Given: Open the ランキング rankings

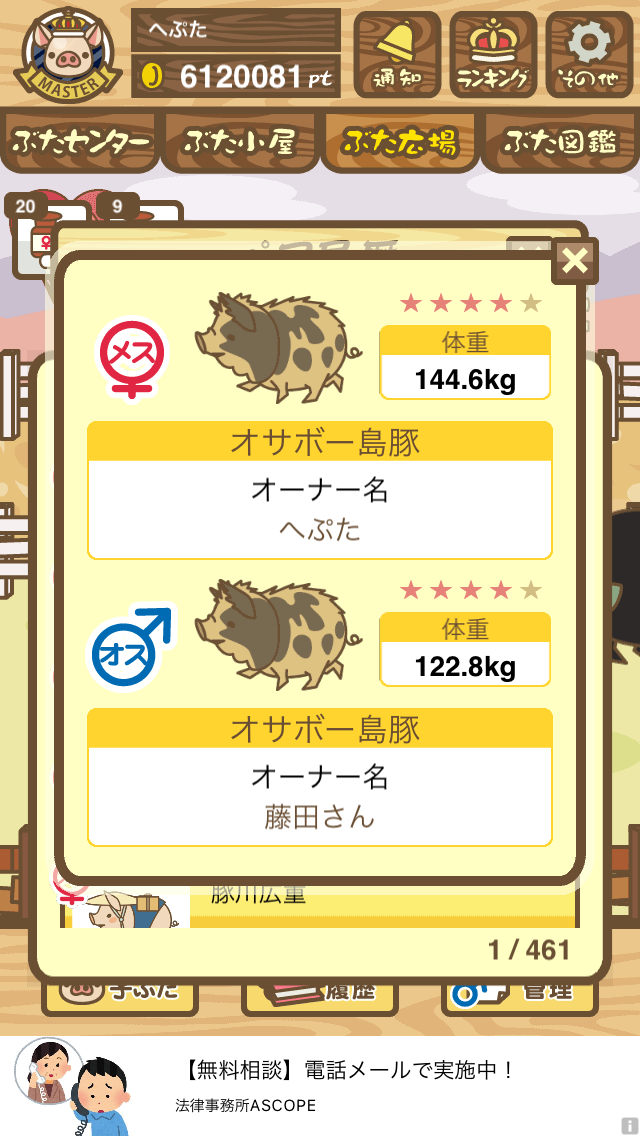Looking at the screenshot, I should click(493, 54).
